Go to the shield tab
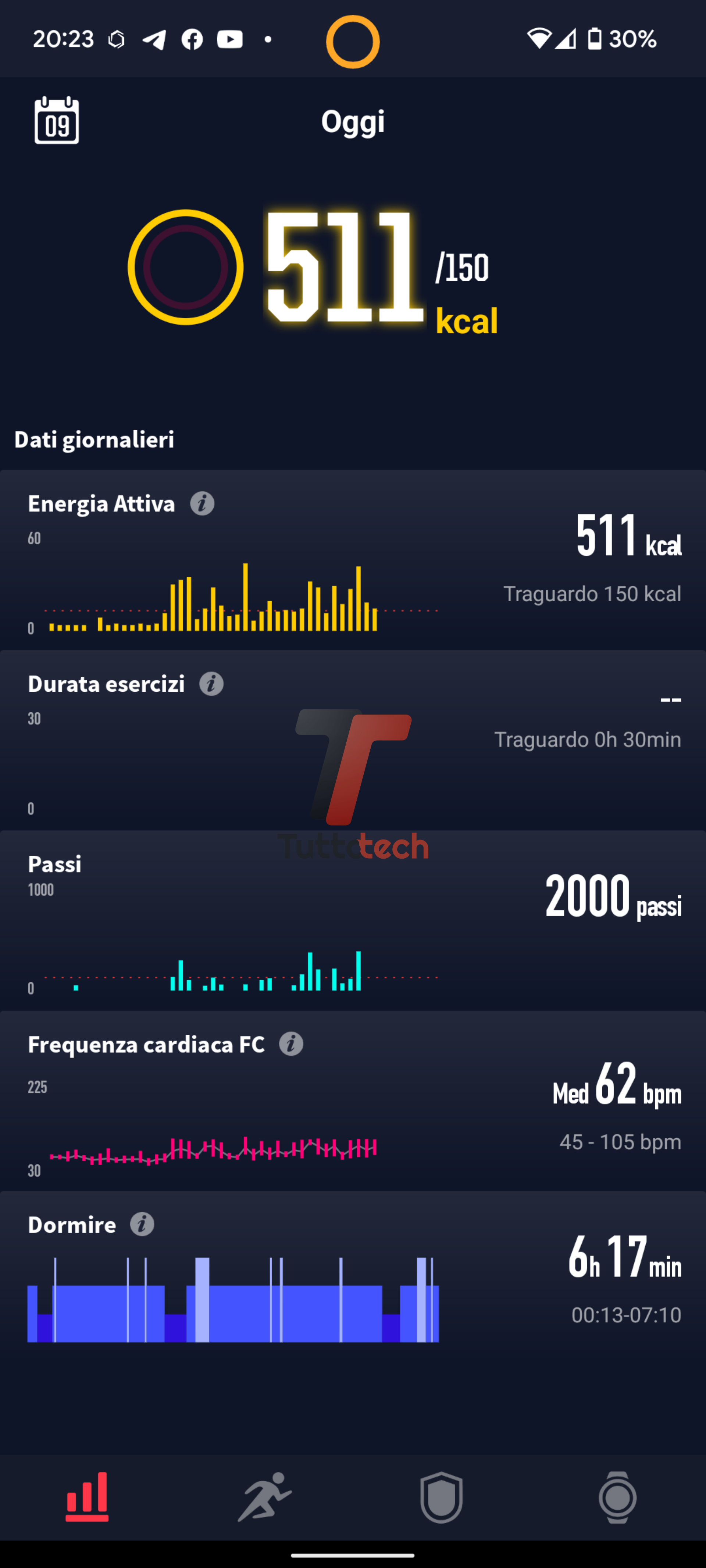 point(441,1496)
